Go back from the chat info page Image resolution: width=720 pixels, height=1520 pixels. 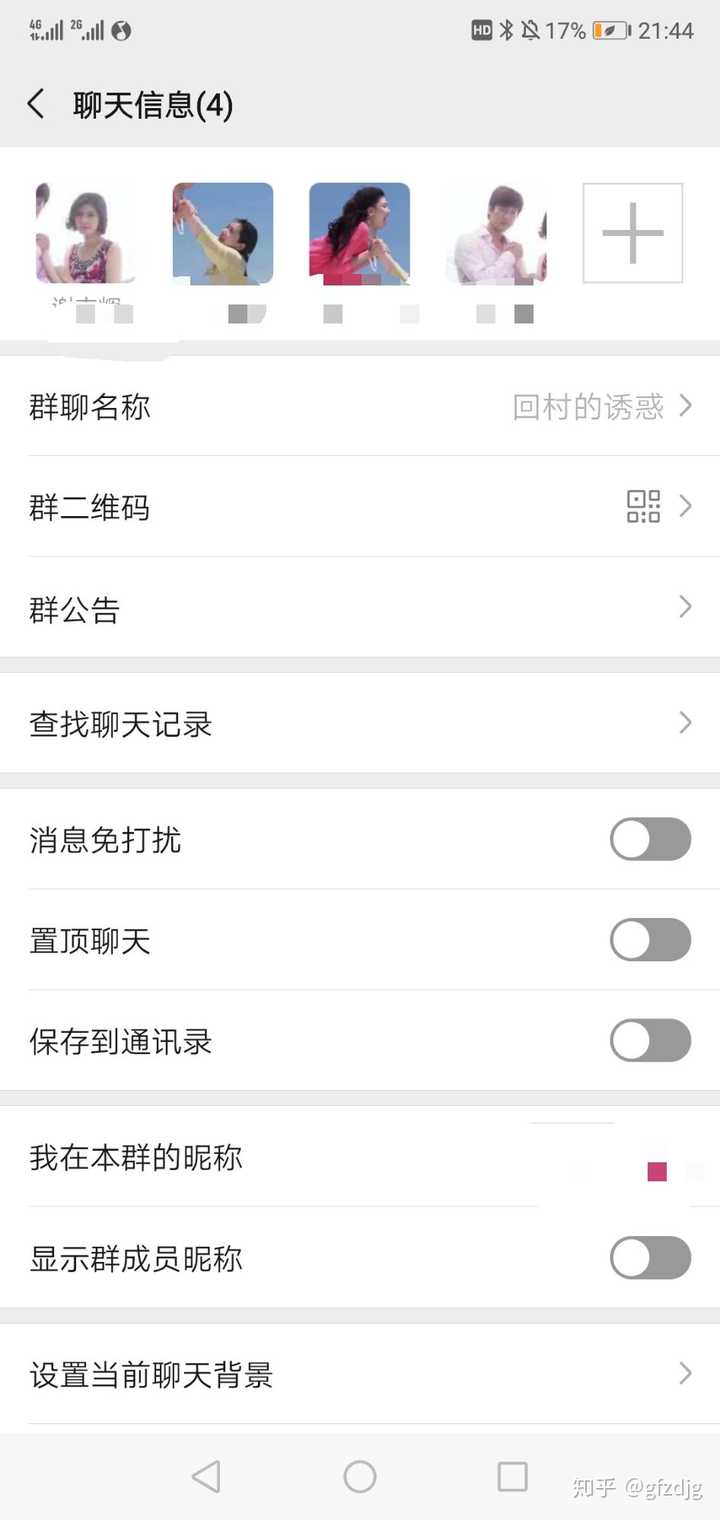coord(36,104)
